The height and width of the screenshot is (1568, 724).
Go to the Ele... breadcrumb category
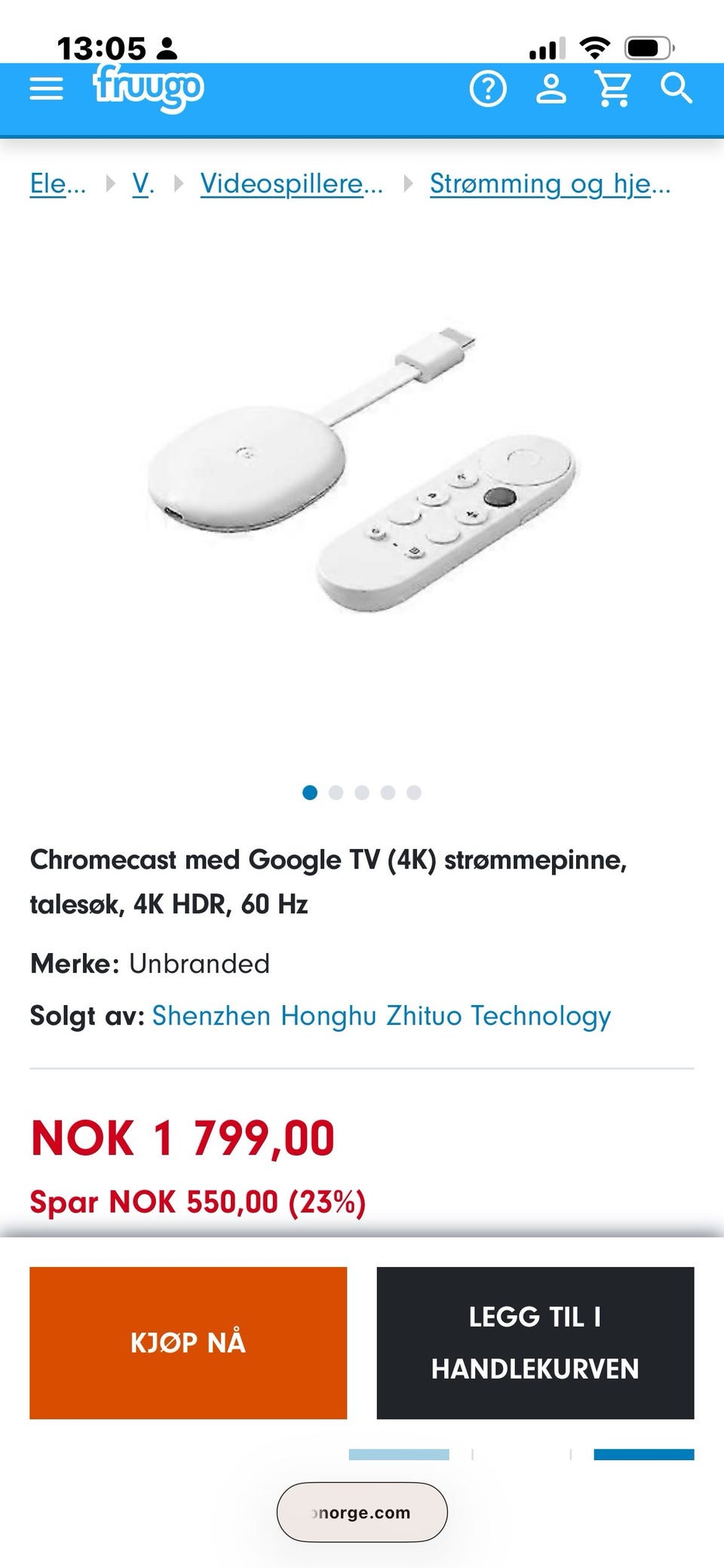57,183
